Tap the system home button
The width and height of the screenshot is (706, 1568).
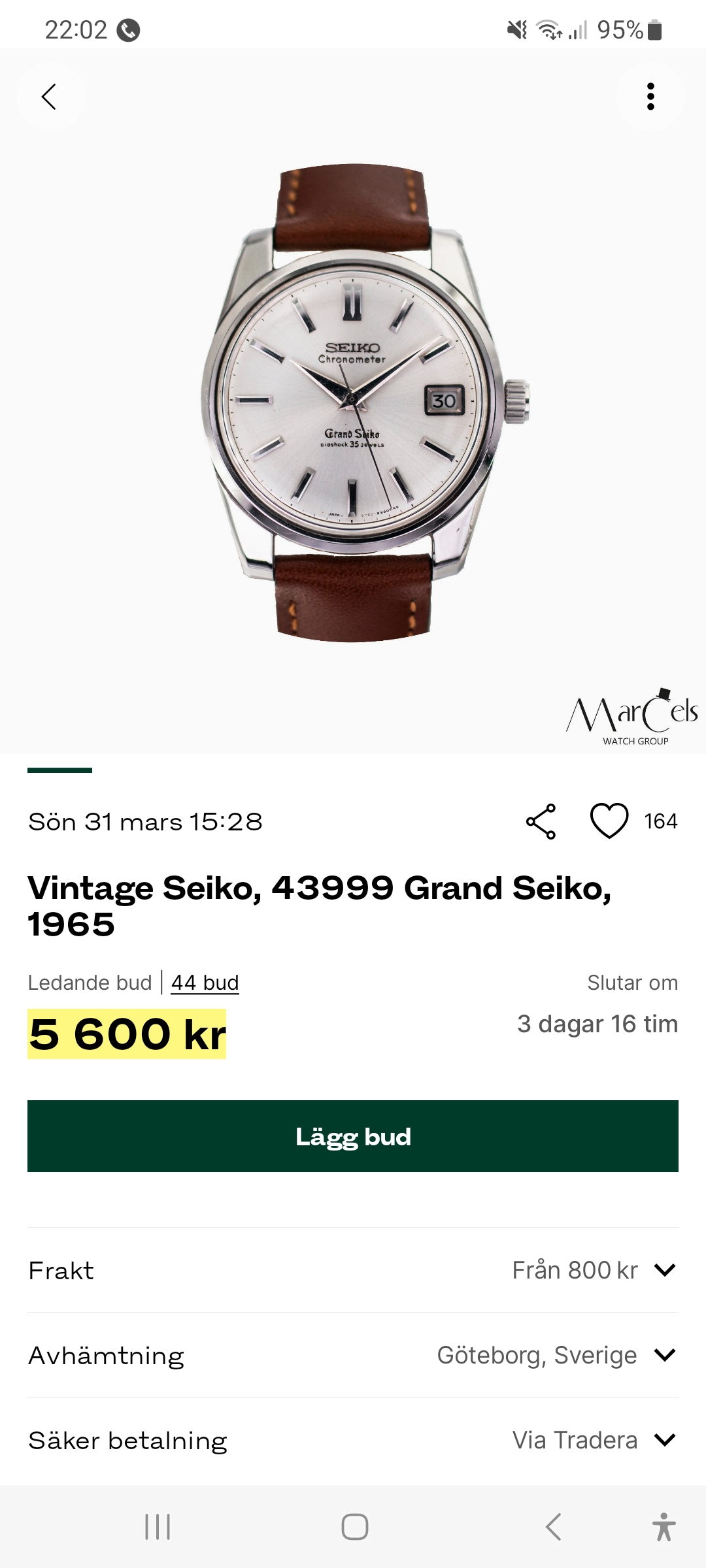(354, 1527)
